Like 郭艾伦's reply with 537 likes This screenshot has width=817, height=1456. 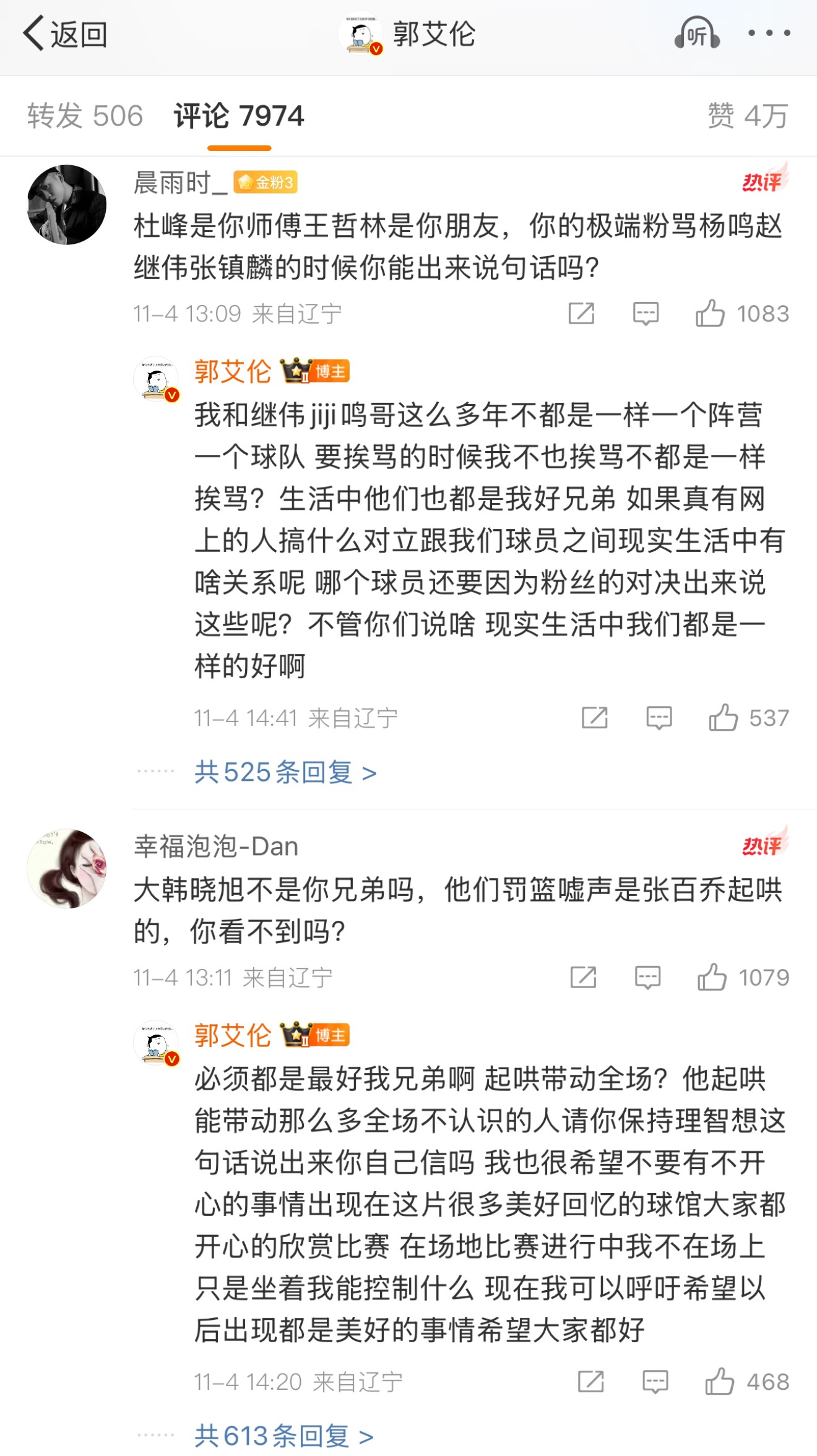coord(723,718)
